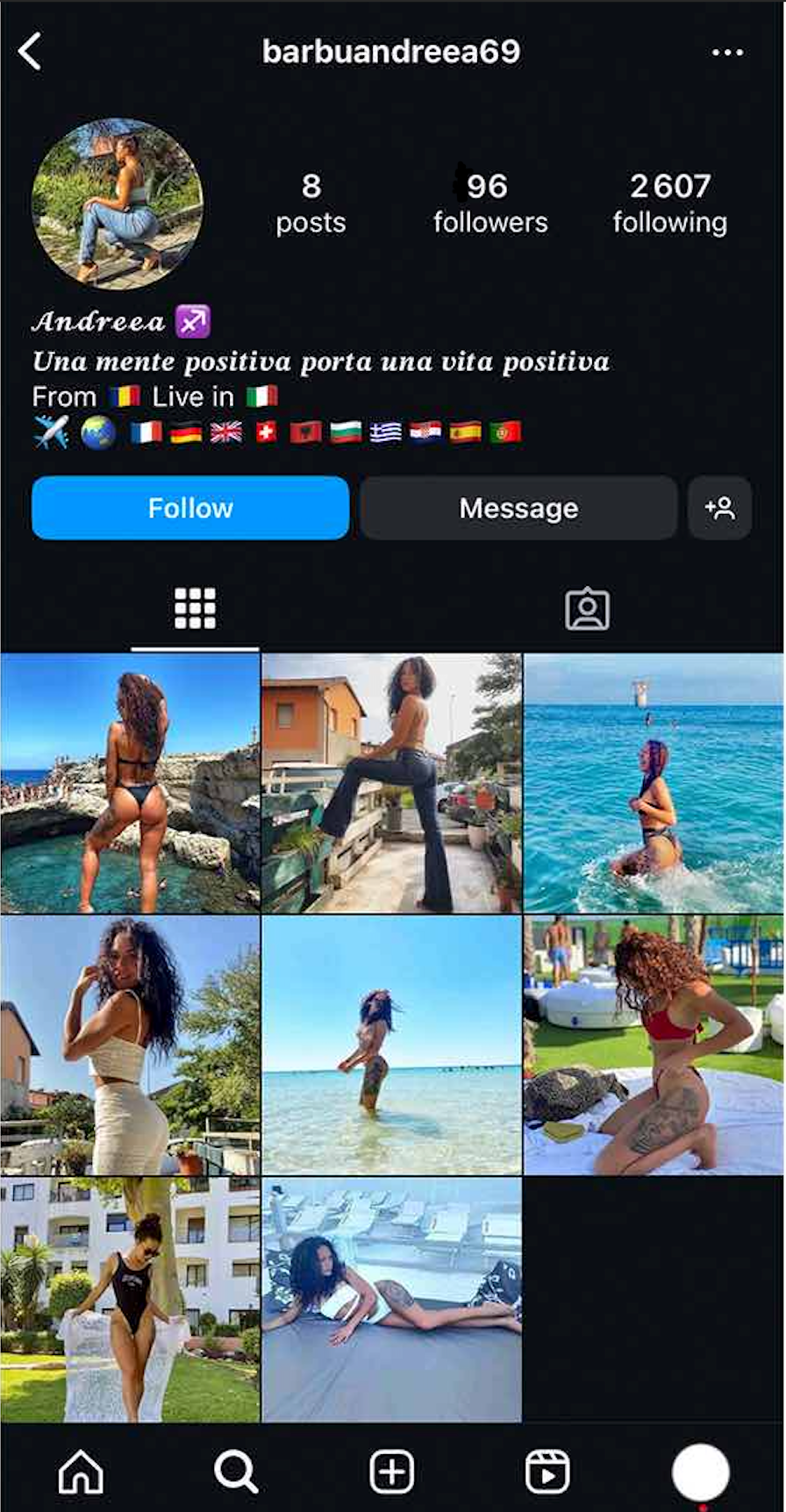Open suggested accounts with the add-person icon

(x=719, y=508)
